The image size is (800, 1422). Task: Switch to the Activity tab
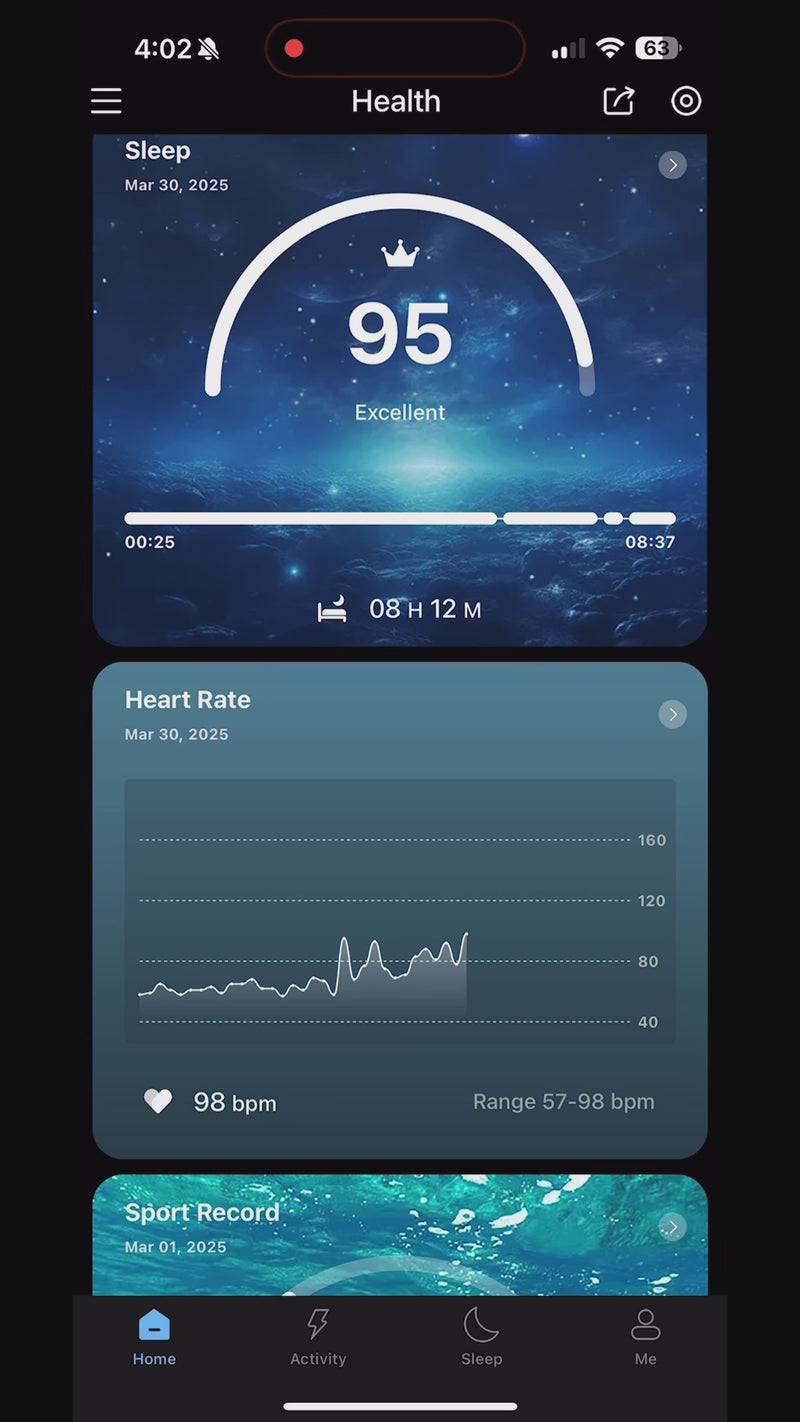[x=318, y=1337]
